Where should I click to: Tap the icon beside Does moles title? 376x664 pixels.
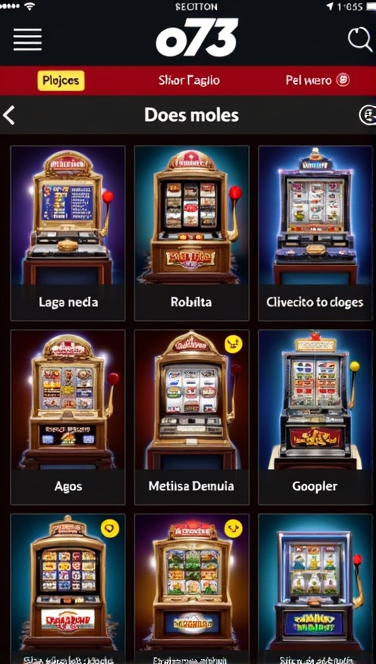click(367, 115)
